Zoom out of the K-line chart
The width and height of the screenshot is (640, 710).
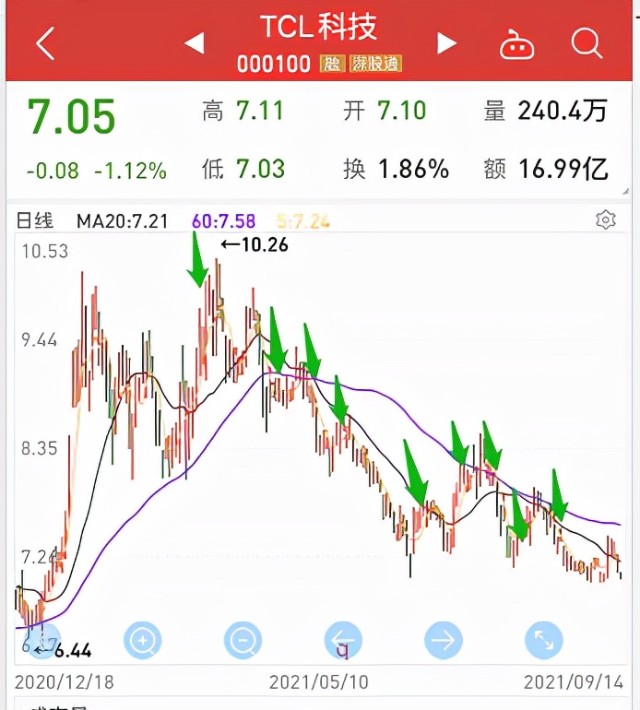243,638
